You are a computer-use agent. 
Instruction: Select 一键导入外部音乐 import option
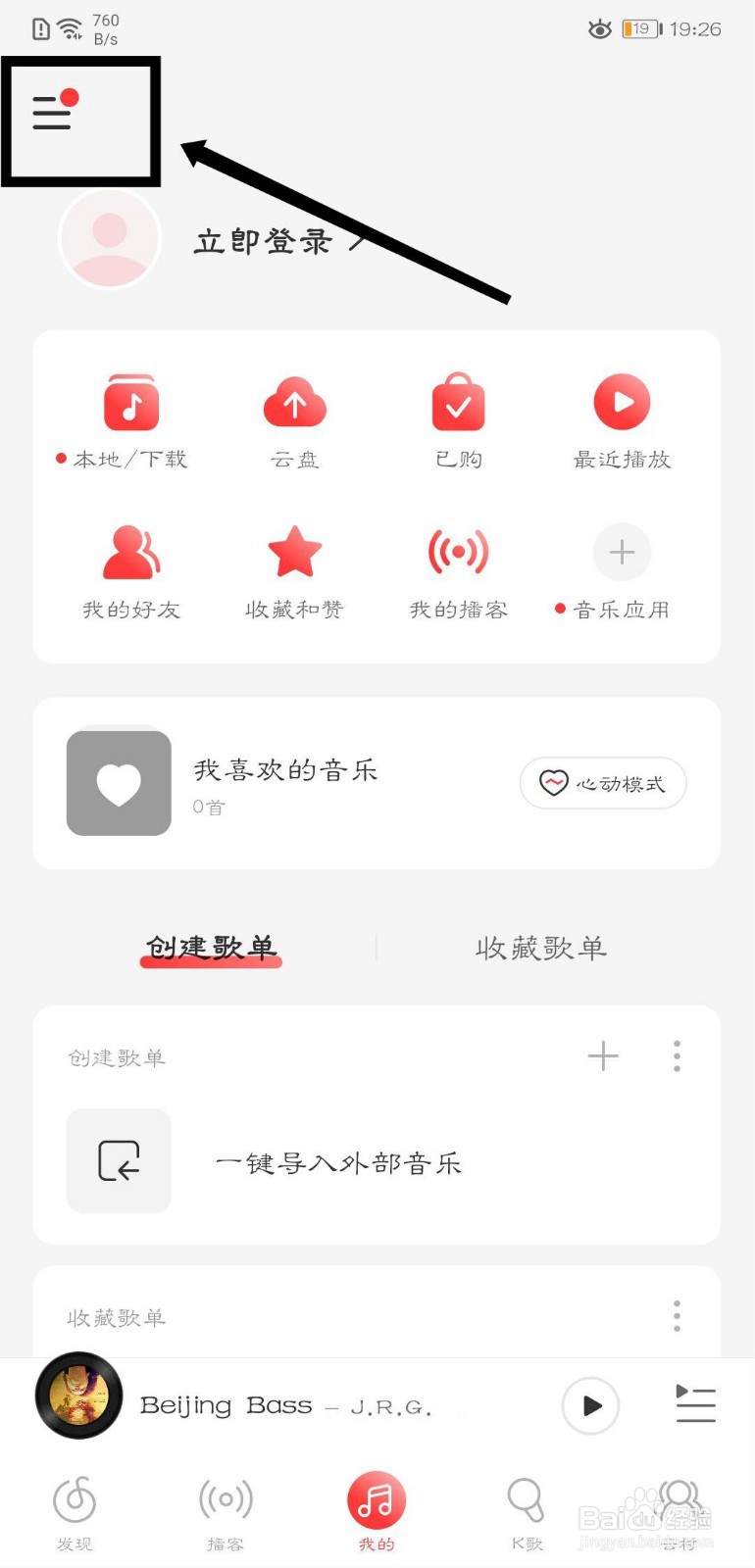coord(337,1162)
